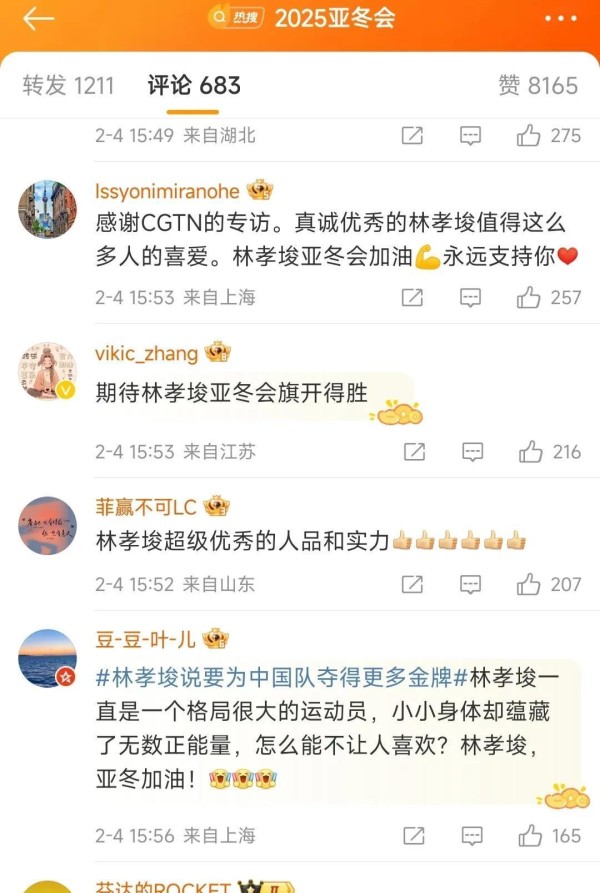Select the 评论 683 tab
Viewport: 600px width, 893px height.
click(194, 86)
